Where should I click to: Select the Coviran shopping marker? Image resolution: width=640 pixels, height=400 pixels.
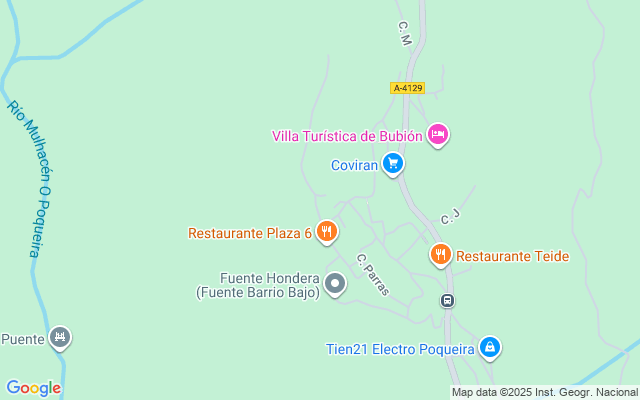393,164
